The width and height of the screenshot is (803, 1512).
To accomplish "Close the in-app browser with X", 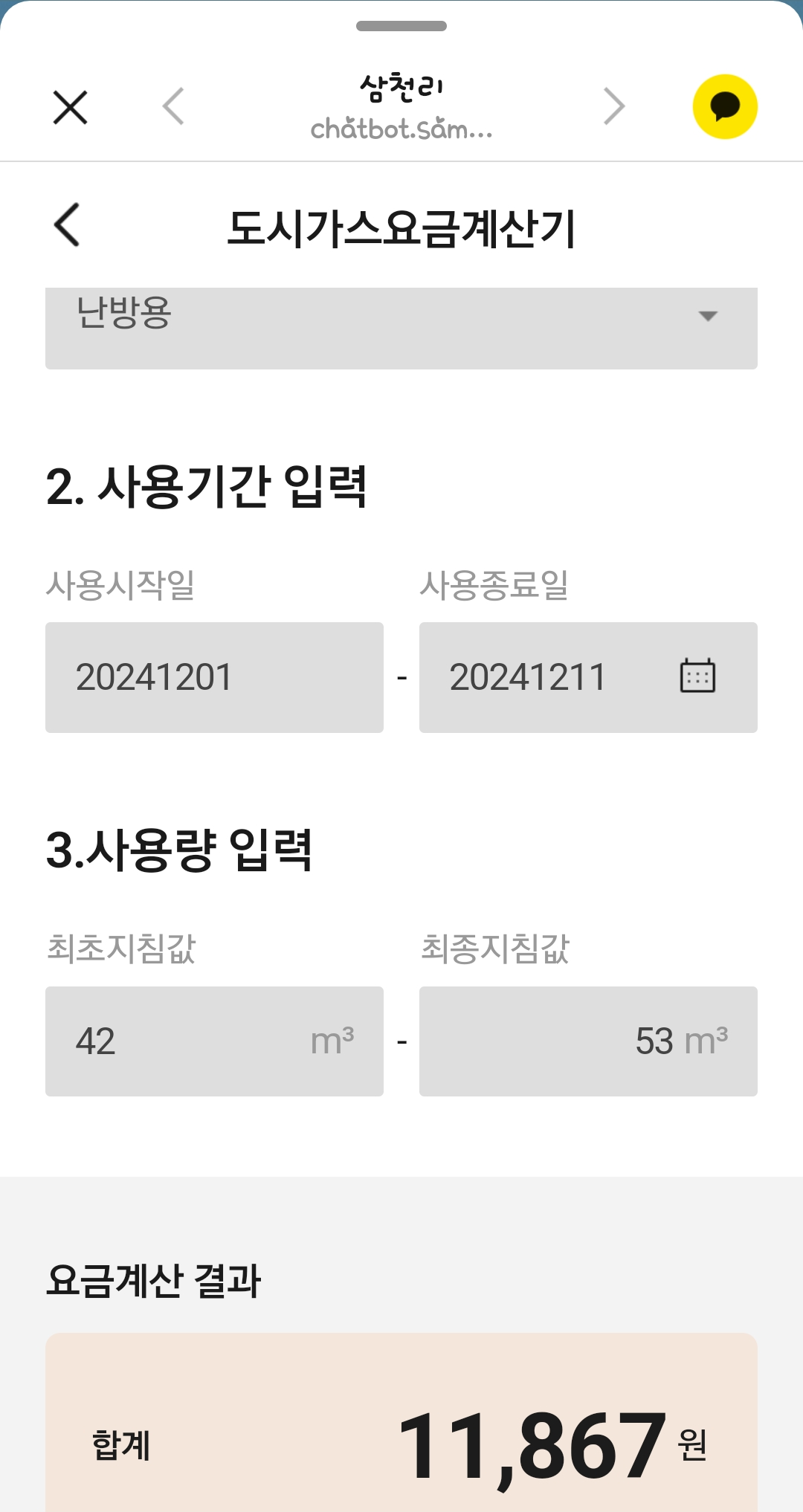I will [x=71, y=107].
